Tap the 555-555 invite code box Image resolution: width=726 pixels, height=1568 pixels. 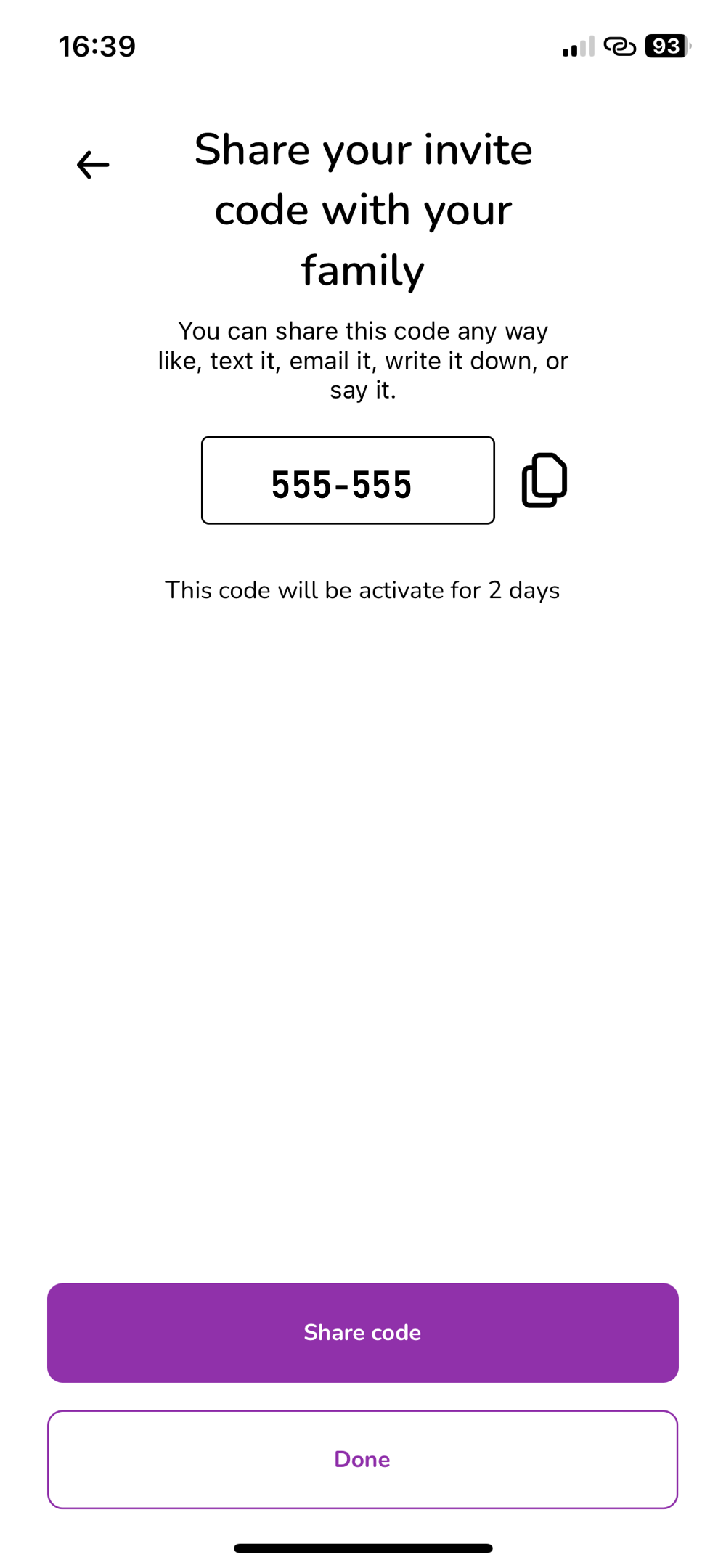pyautogui.click(x=348, y=481)
